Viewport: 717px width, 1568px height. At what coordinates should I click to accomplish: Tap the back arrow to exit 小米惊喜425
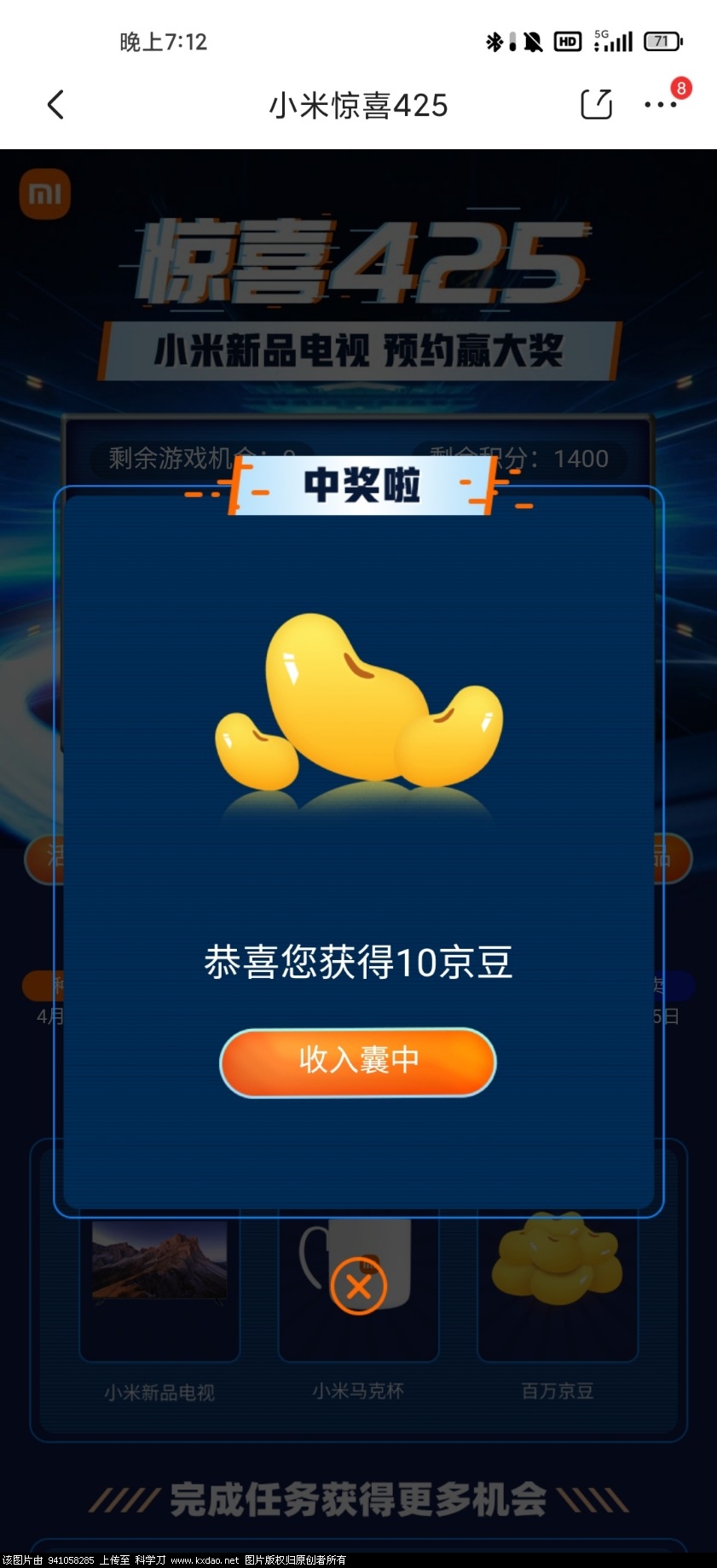pos(55,104)
